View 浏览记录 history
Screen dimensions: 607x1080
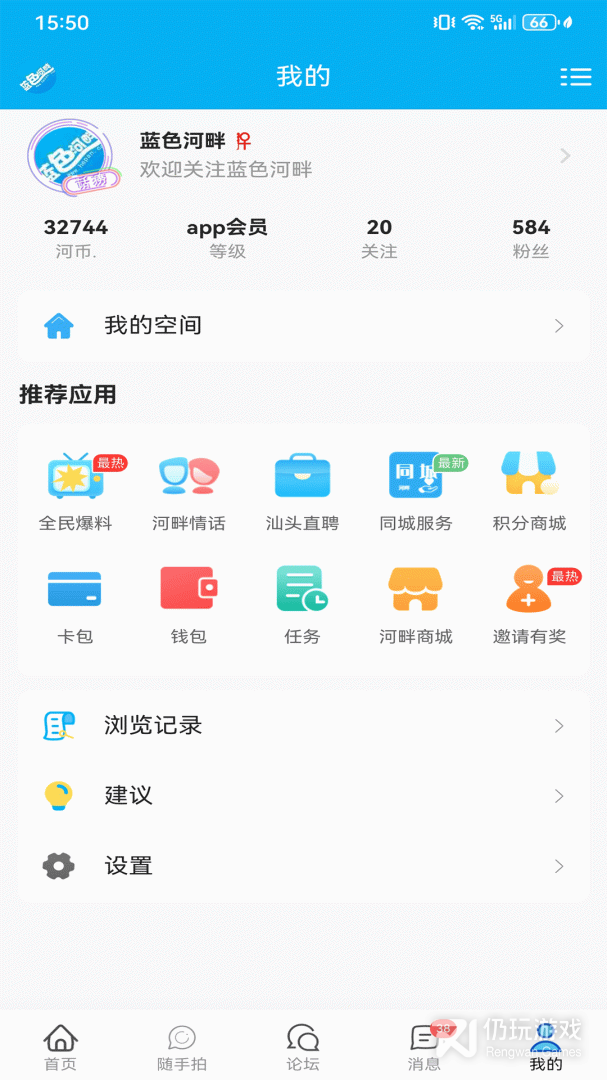click(303, 726)
